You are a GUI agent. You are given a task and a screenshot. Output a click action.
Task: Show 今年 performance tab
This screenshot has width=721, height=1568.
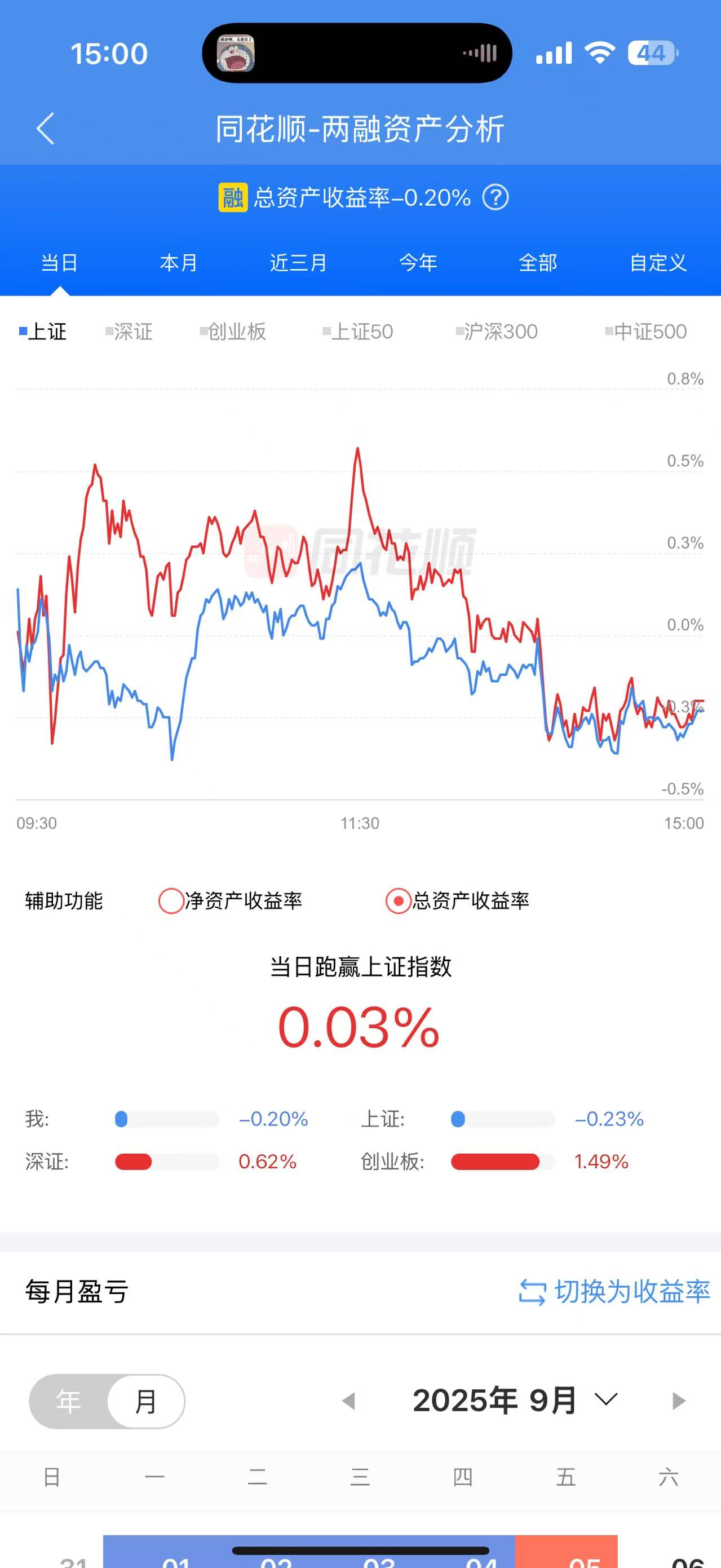pyautogui.click(x=418, y=263)
